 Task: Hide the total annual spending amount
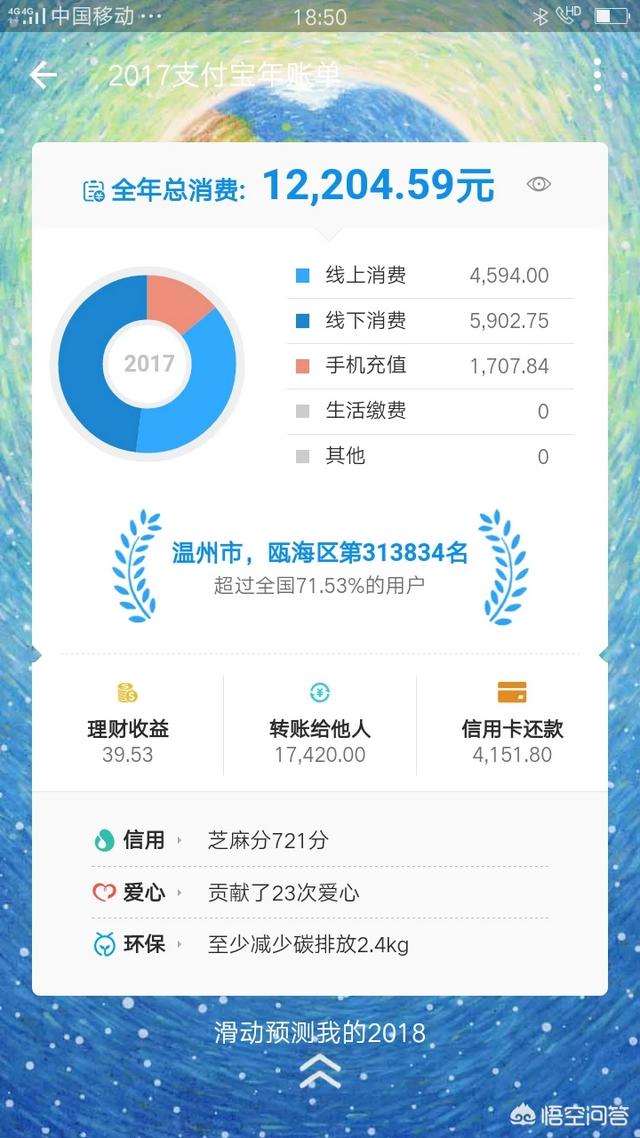coord(538,184)
